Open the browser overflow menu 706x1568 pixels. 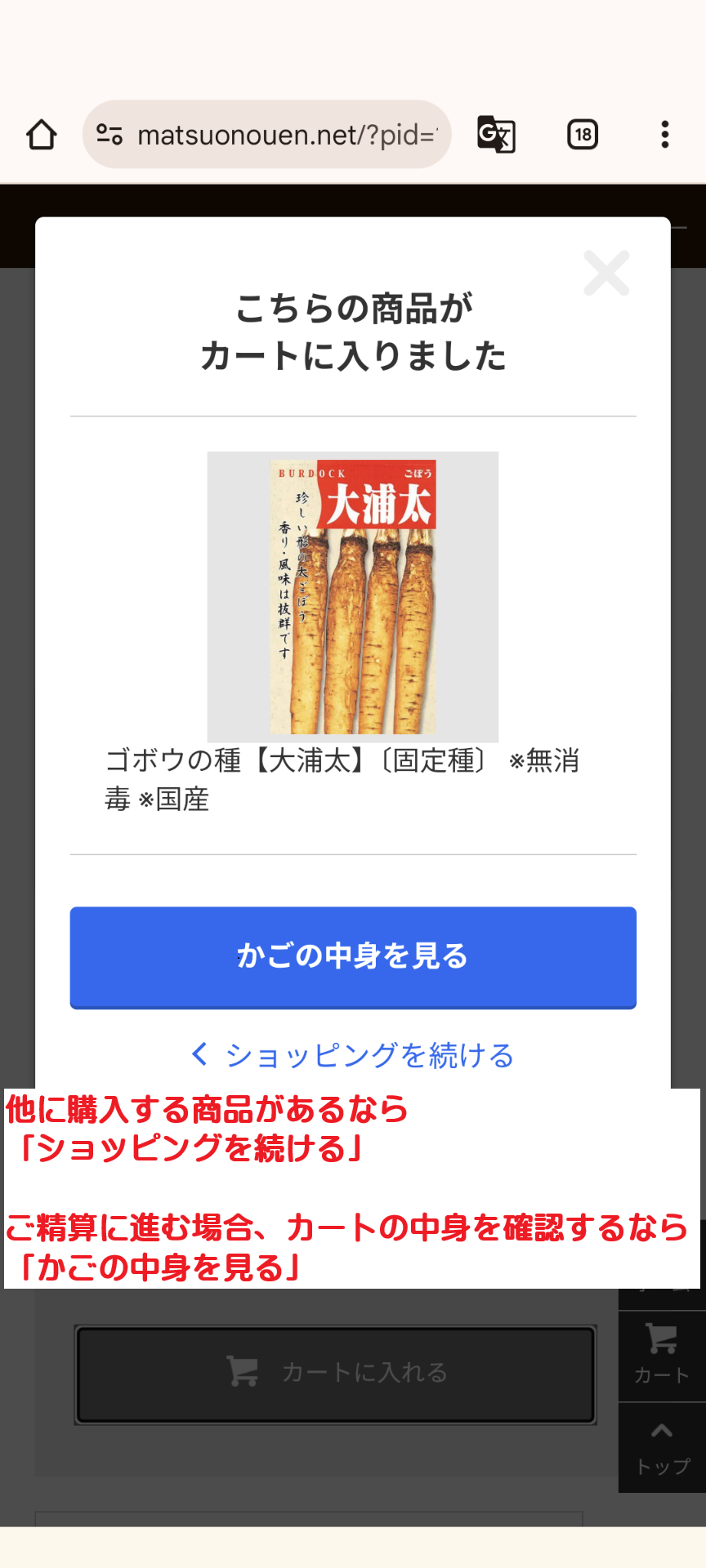coord(665,135)
